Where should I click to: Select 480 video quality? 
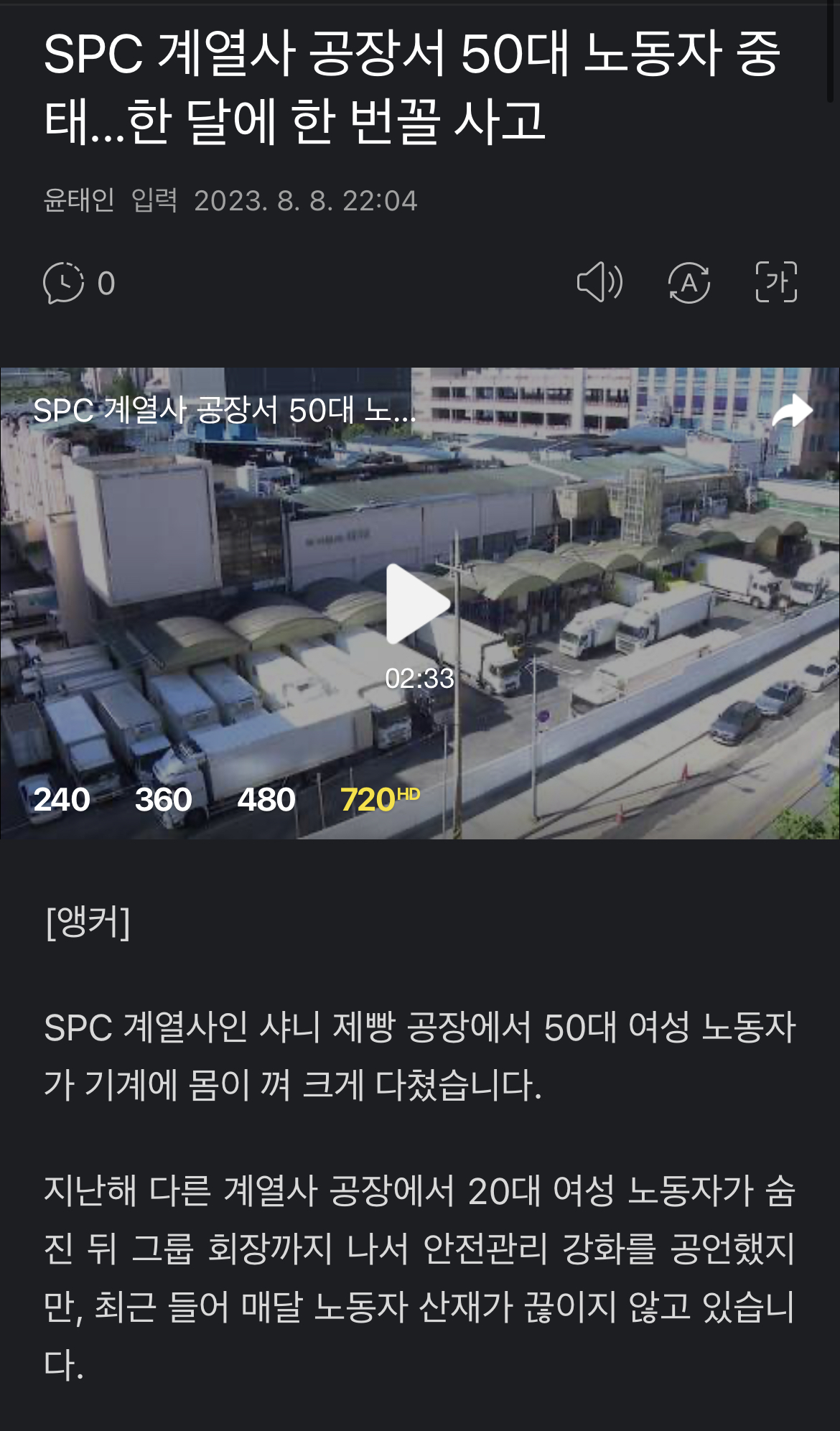[x=266, y=800]
